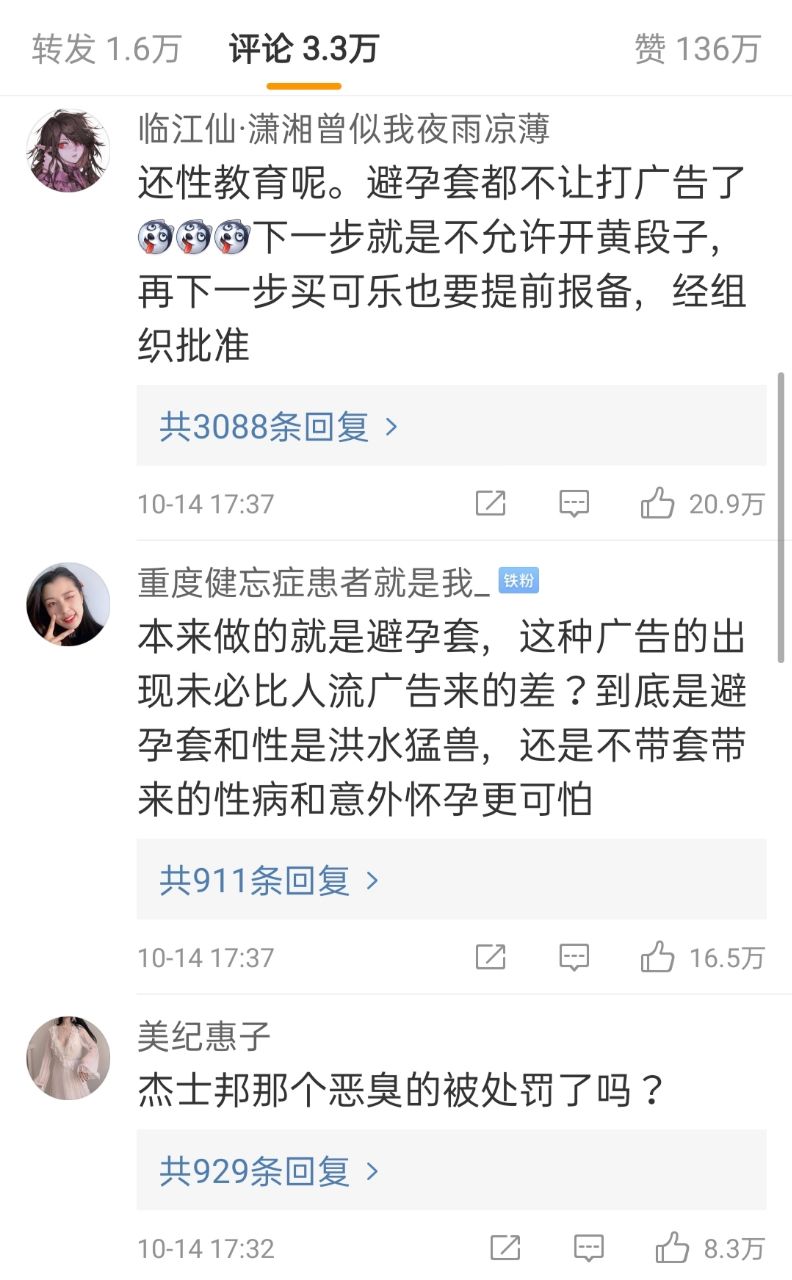Reply to 美纪惠子's comment
Image resolution: width=792 pixels, height=1280 pixels.
[588, 1248]
